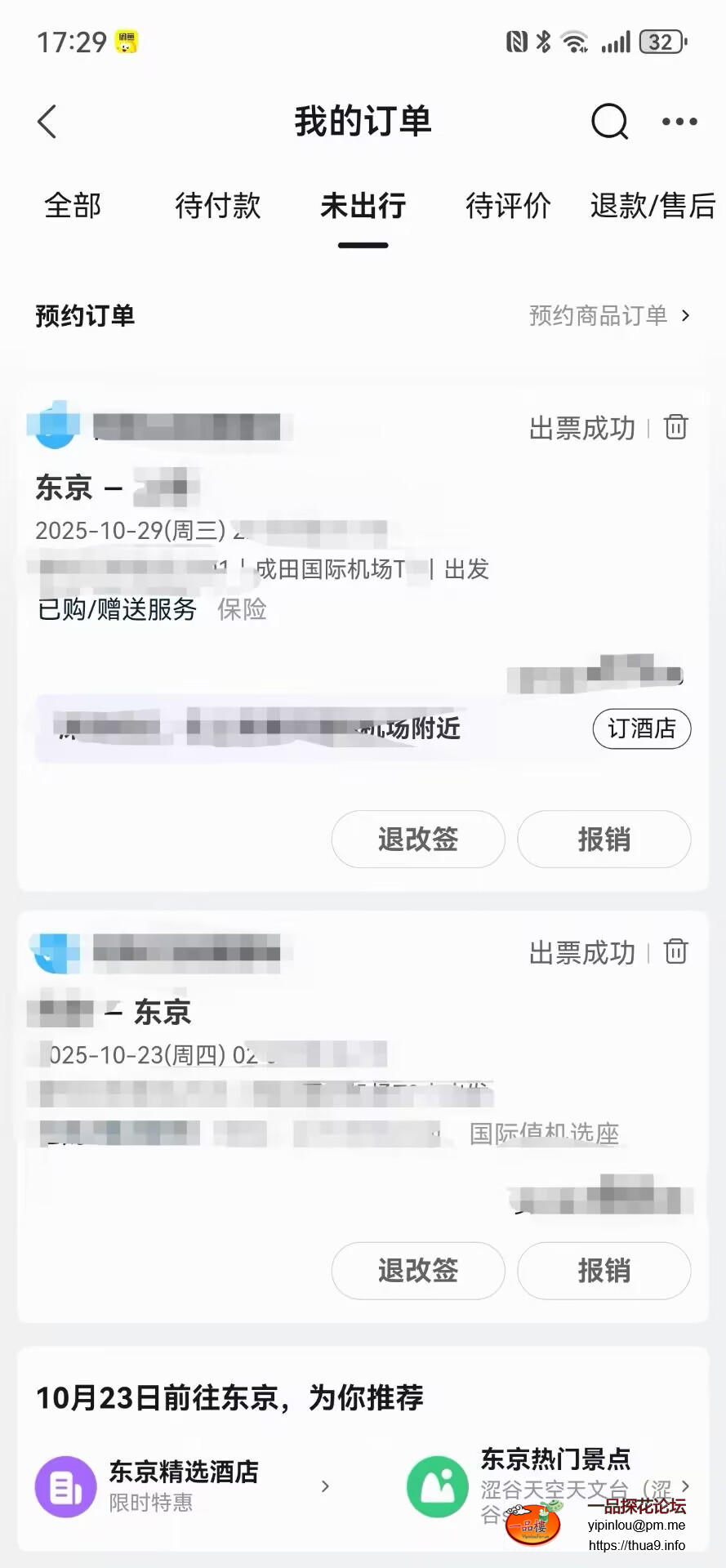Tap 退改签 on the first order
726x1568 pixels.
coord(417,840)
